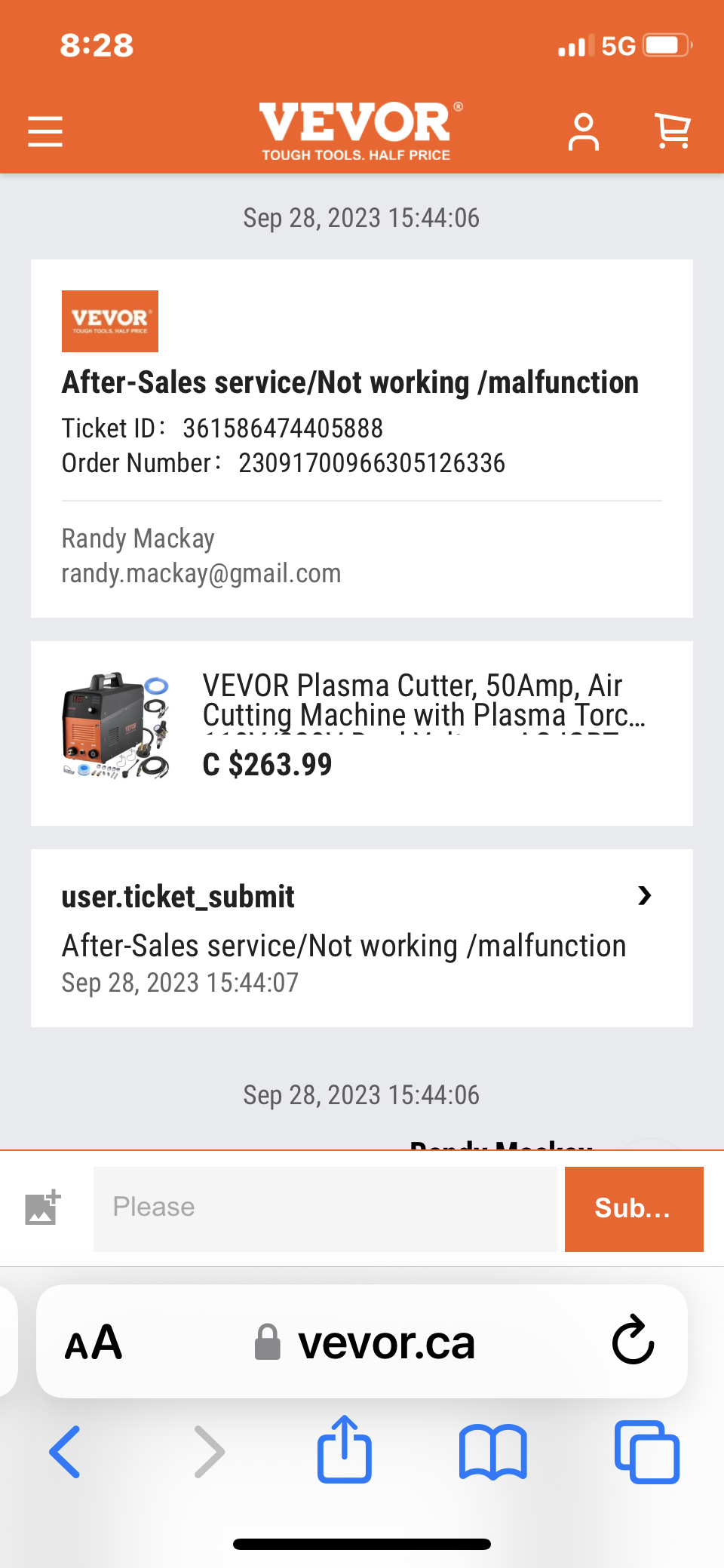Open the hamburger menu

[45, 131]
